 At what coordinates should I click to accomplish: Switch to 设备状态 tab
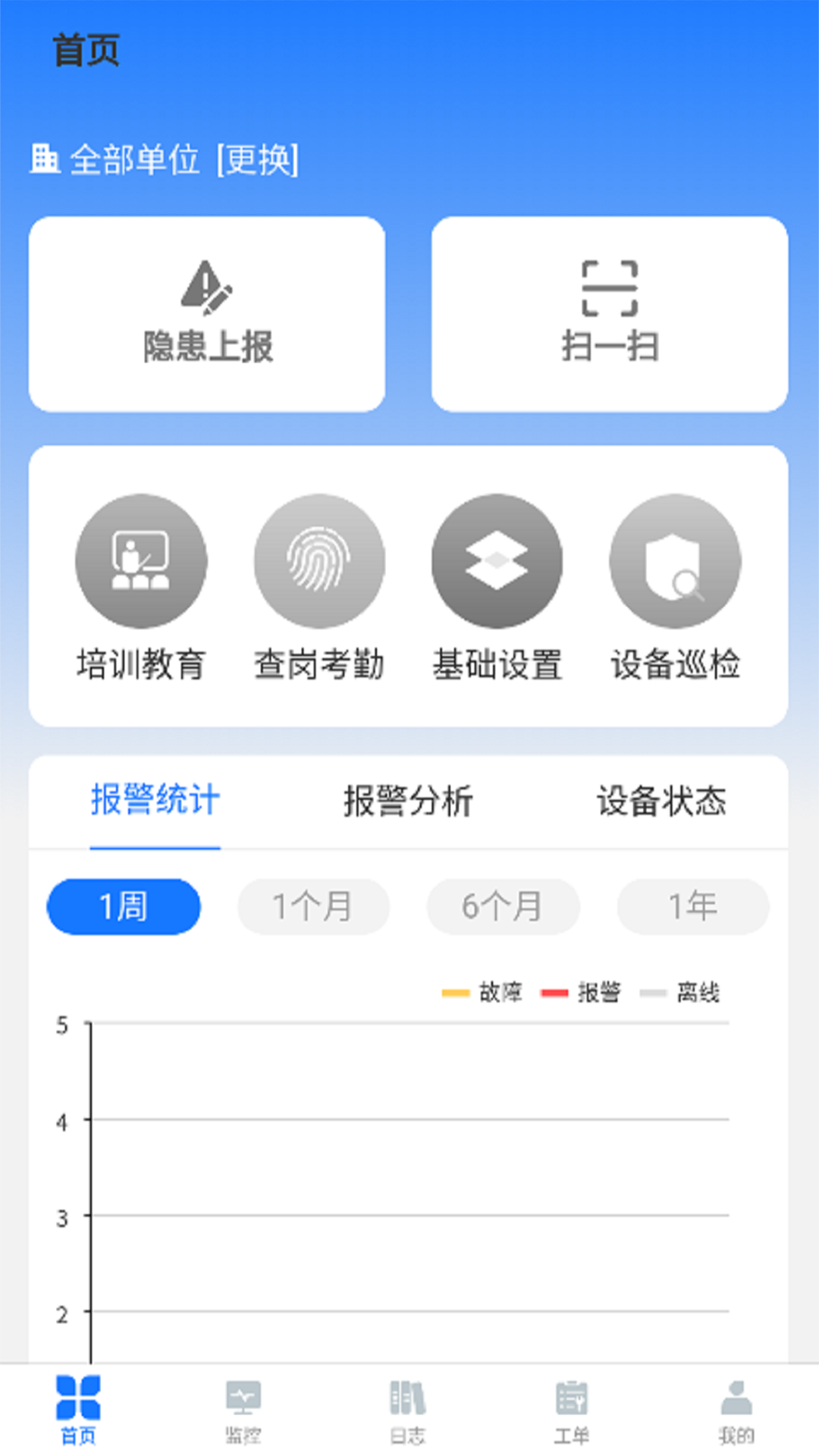tap(661, 801)
